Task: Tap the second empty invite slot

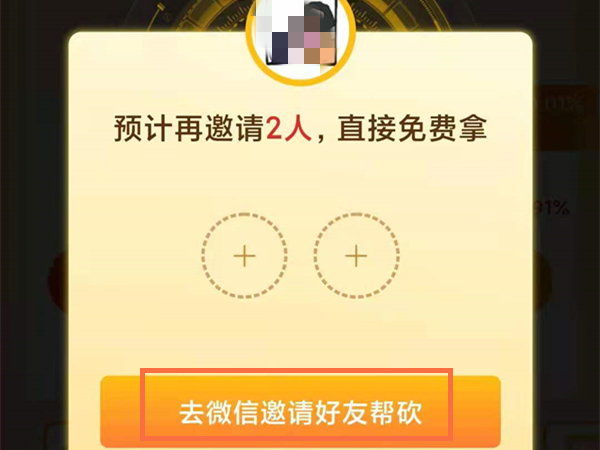Action: coord(356,256)
